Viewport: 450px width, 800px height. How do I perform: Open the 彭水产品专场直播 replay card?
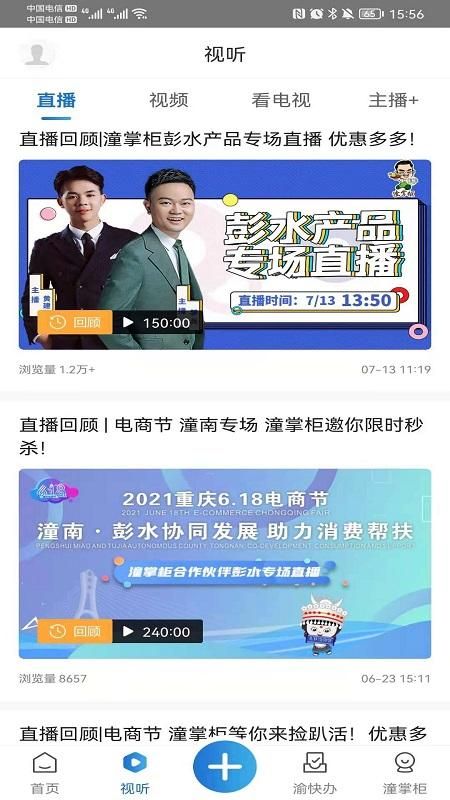tap(225, 255)
